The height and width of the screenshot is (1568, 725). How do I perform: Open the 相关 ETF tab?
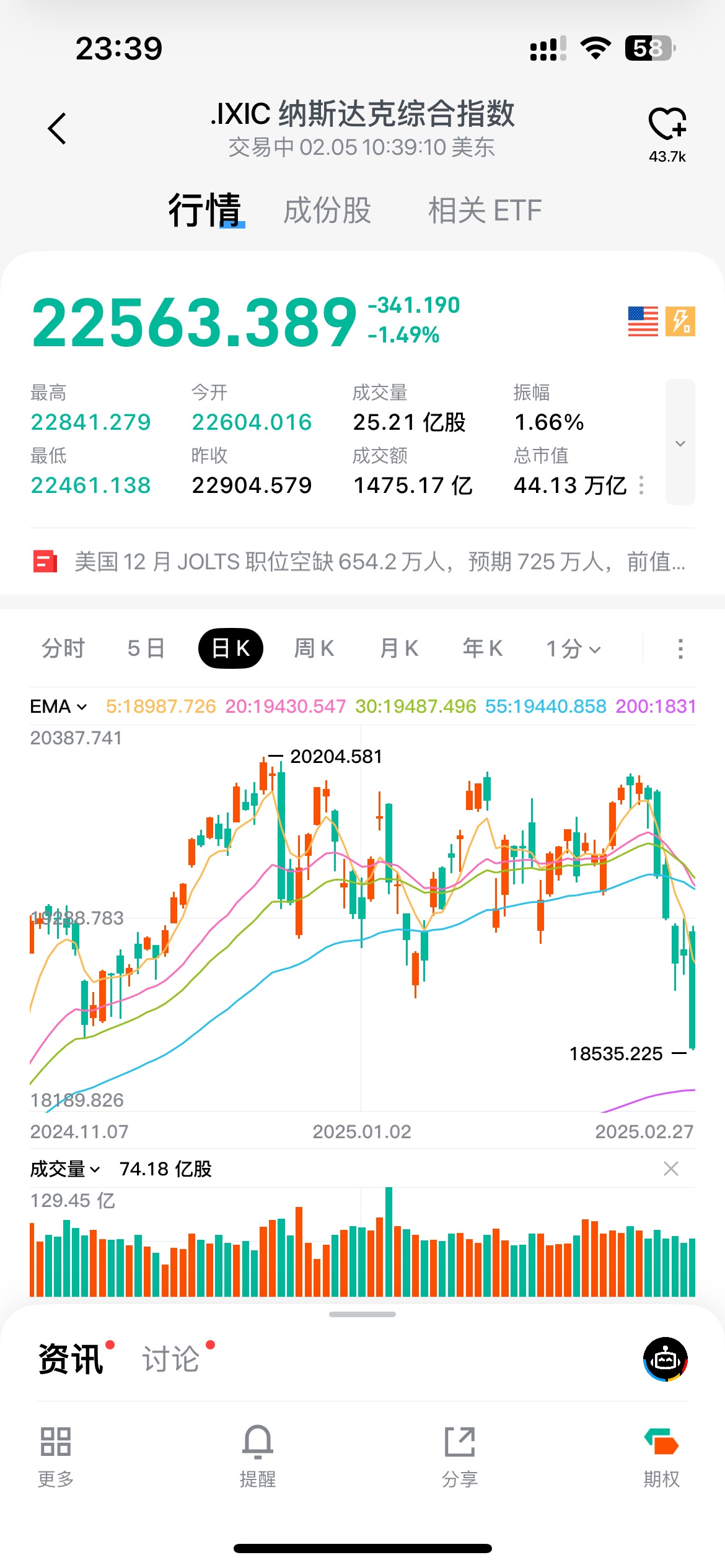485,211
